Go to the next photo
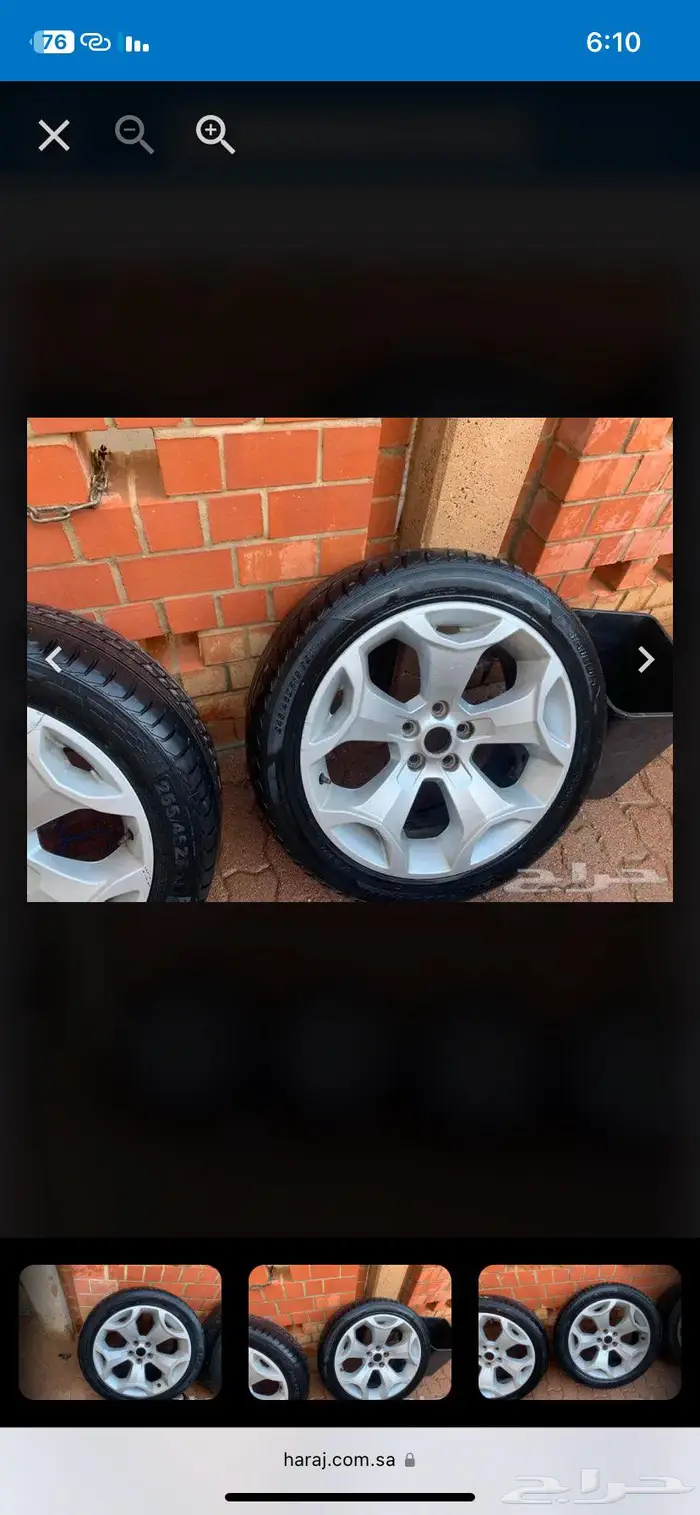700x1515 pixels. click(x=646, y=659)
